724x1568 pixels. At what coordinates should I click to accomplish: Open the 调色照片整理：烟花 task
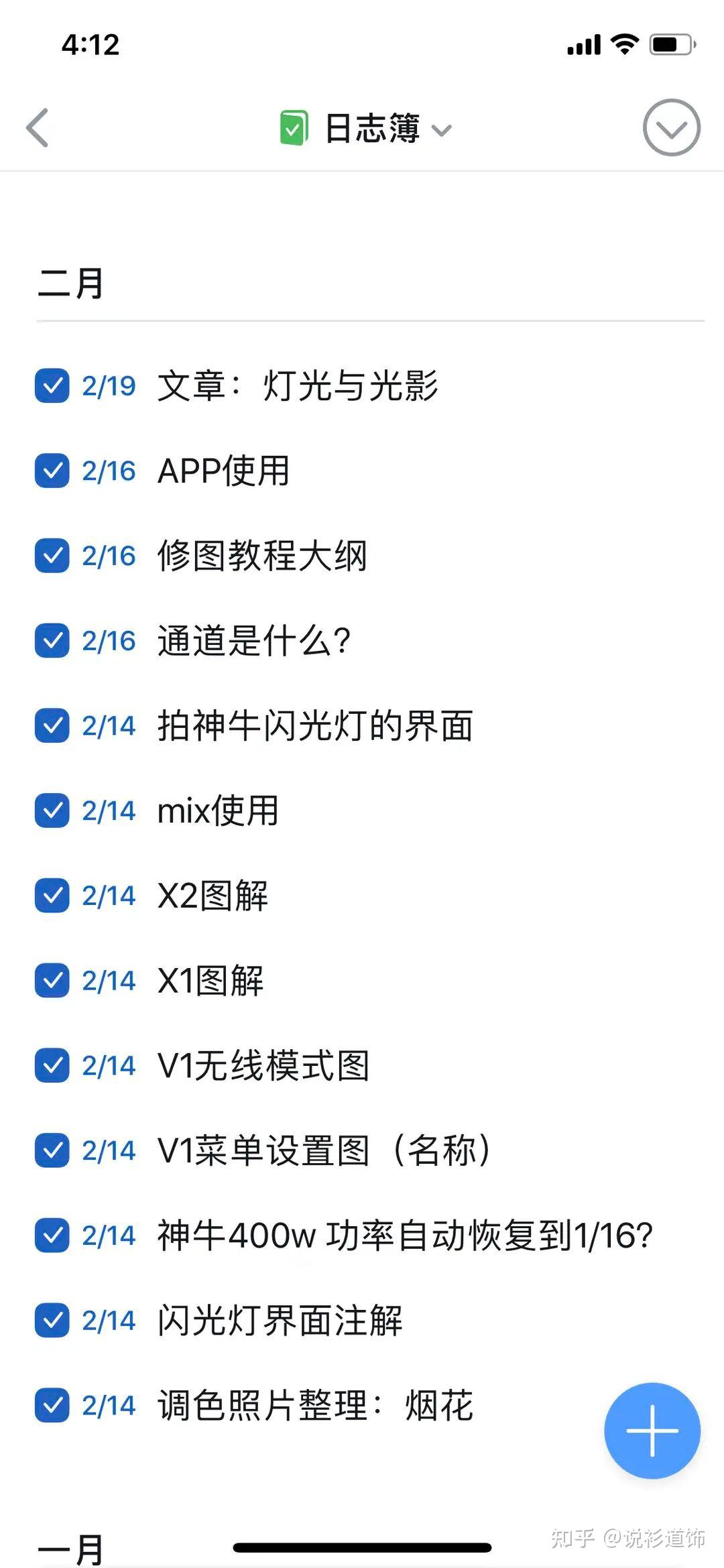click(315, 1405)
